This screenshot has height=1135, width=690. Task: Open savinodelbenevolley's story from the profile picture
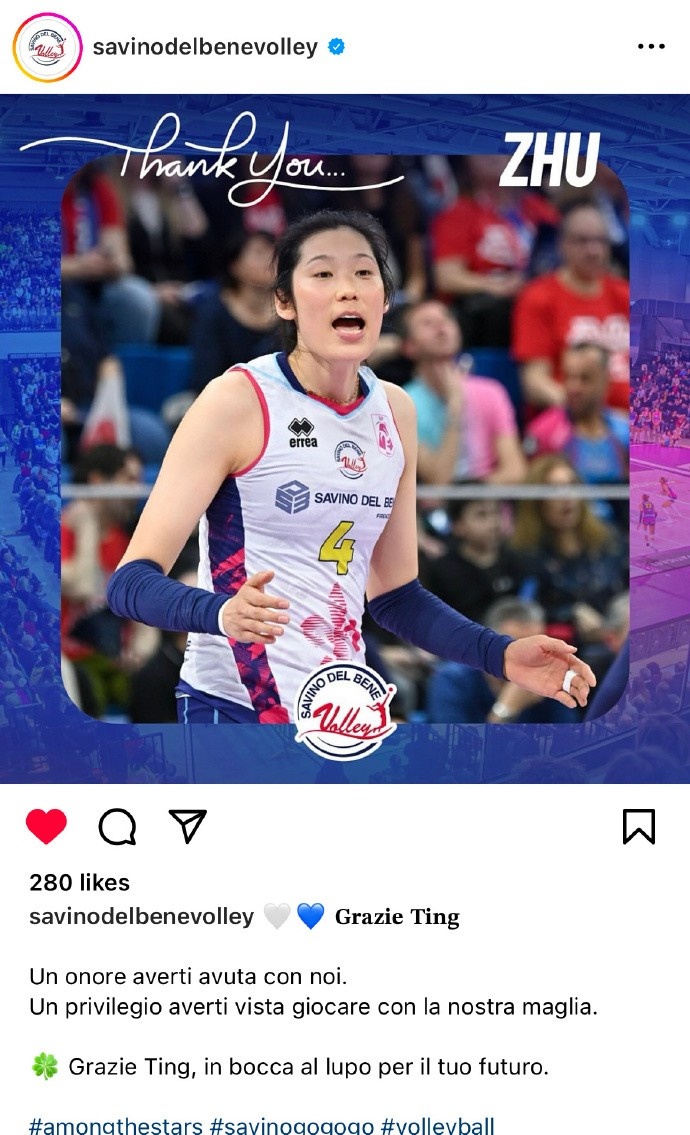47,47
